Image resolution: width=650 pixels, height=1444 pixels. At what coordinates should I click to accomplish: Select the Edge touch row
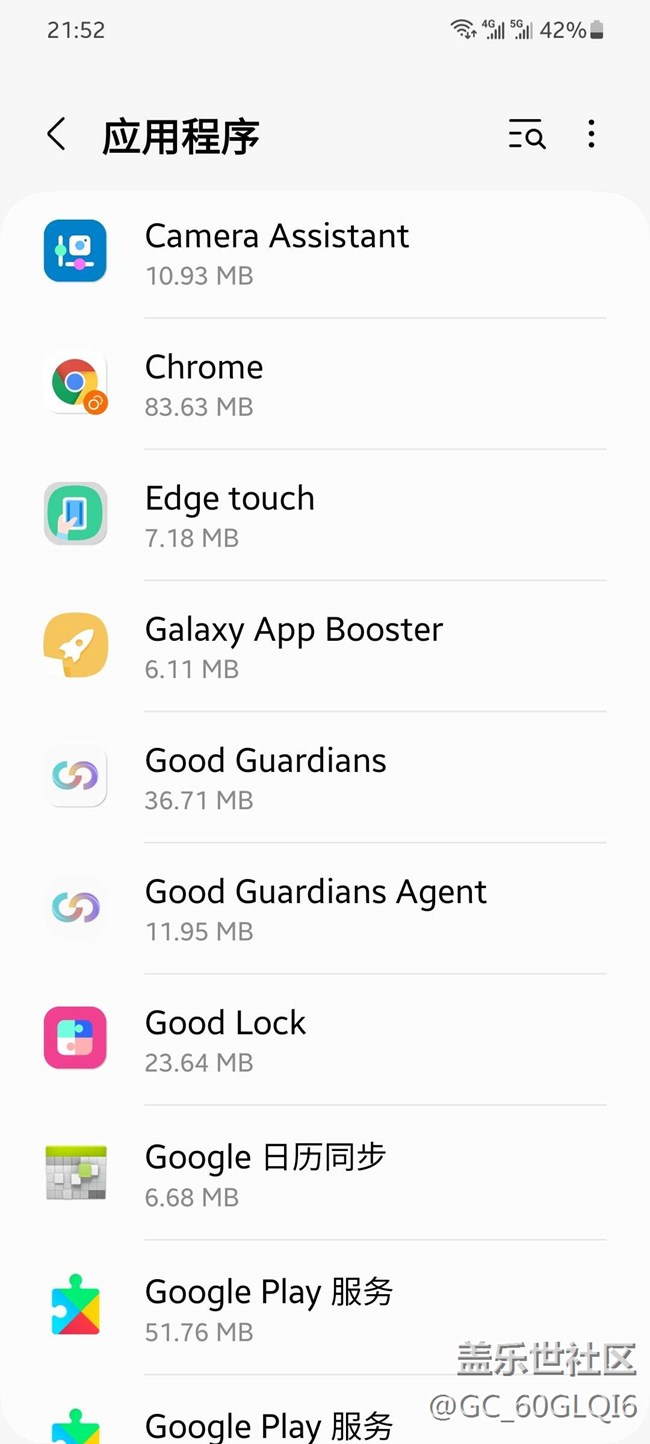325,515
